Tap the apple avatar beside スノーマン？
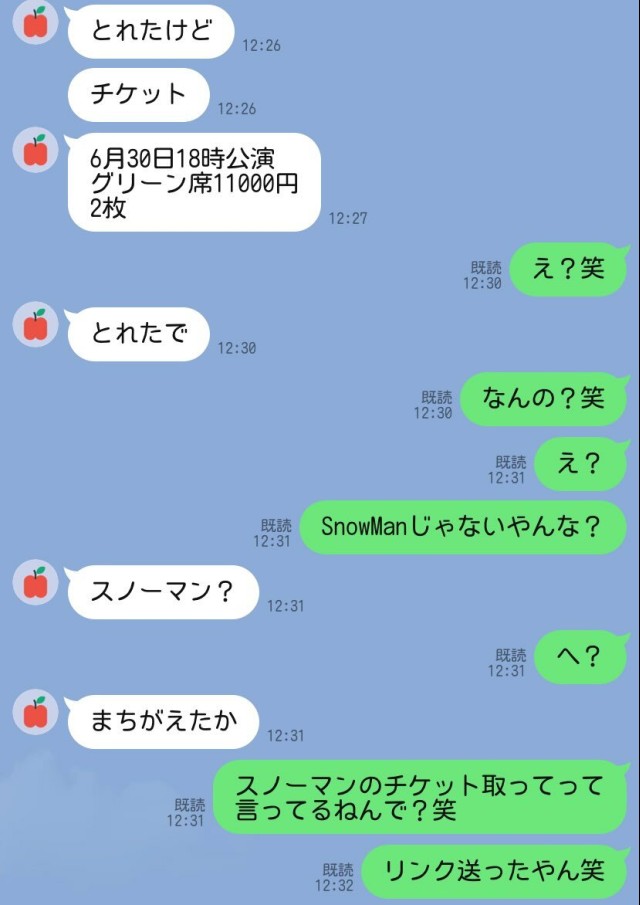 [36, 584]
